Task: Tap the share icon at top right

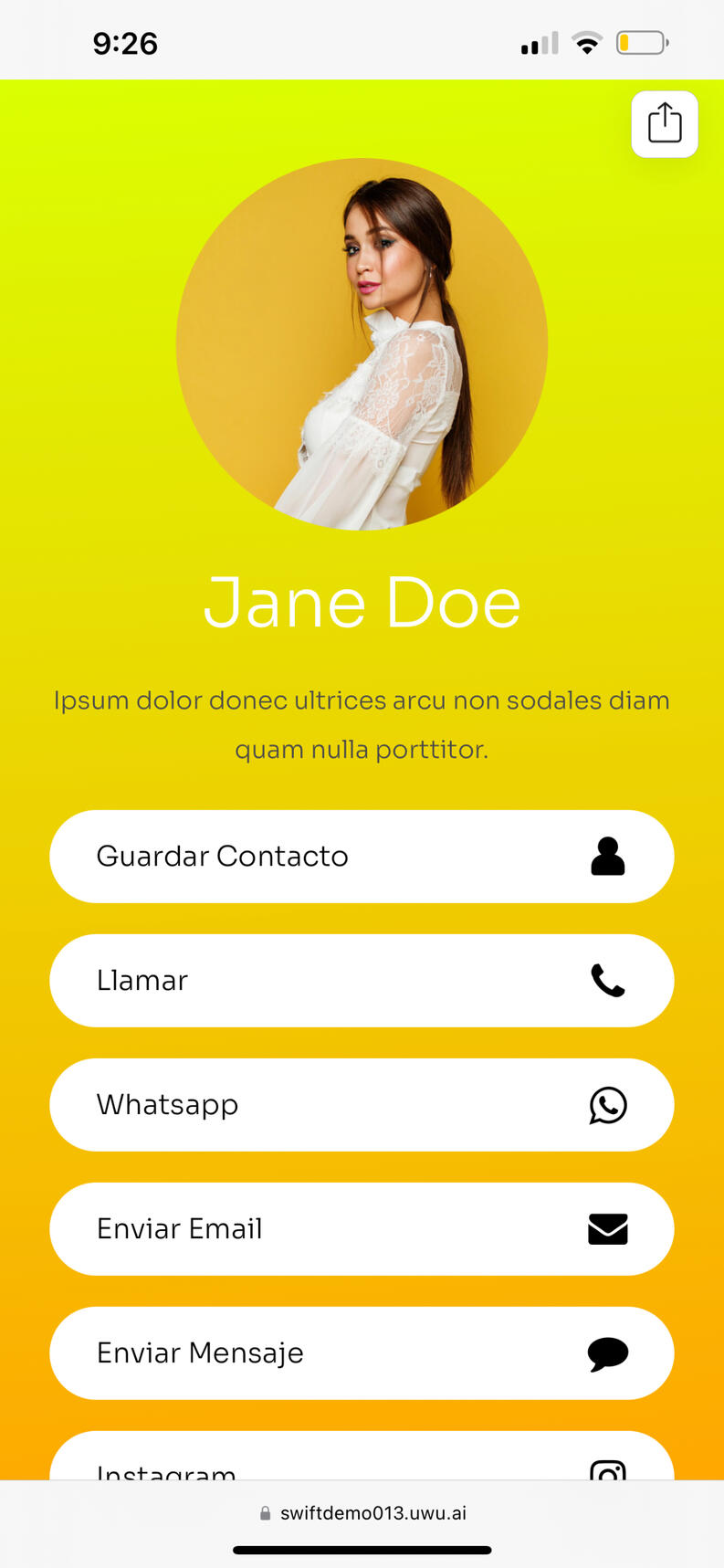Action: coord(665,123)
